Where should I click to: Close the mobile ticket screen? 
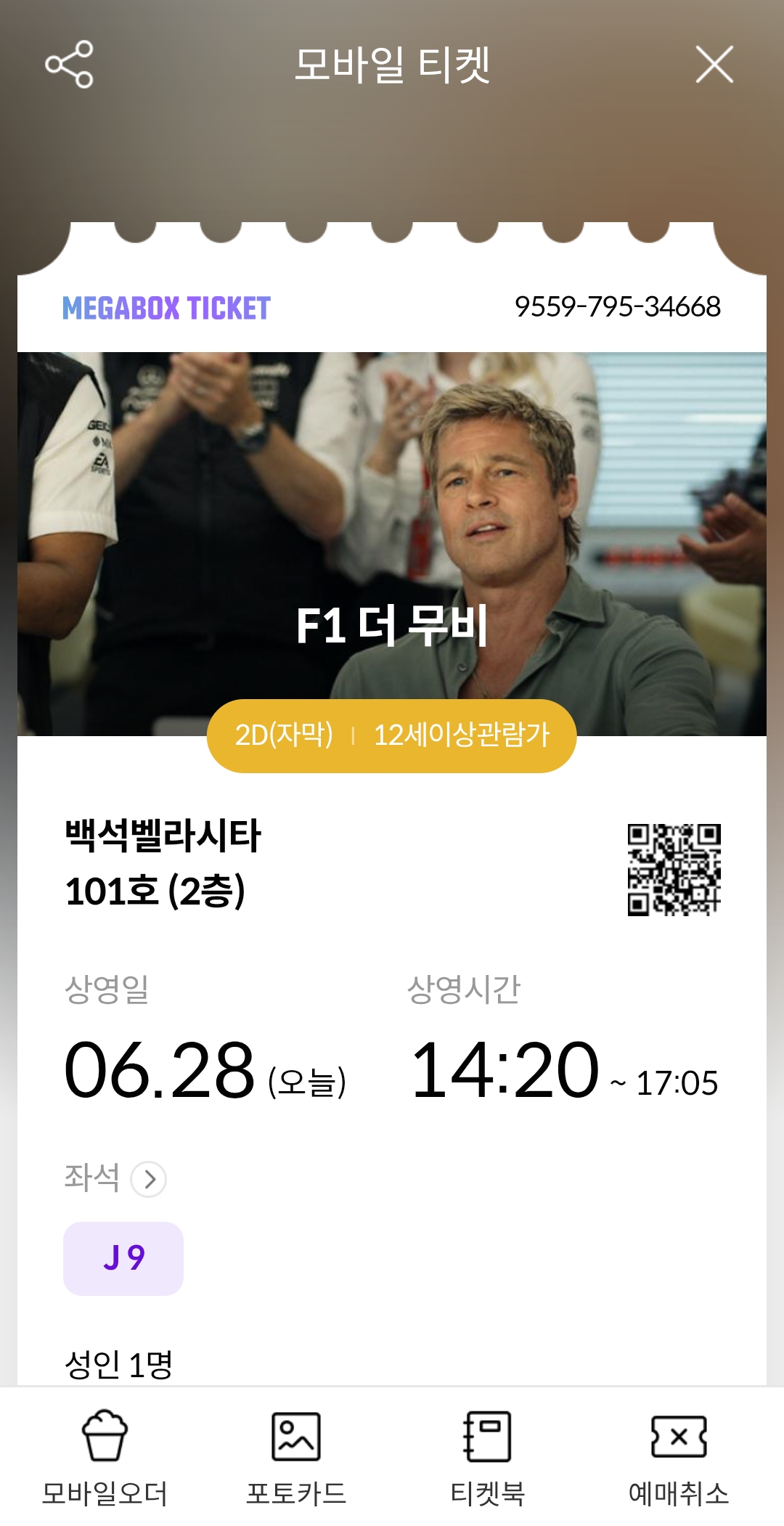pyautogui.click(x=714, y=65)
